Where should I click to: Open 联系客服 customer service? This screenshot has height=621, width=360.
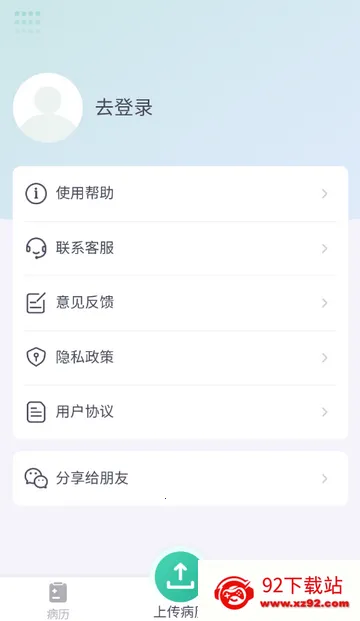point(180,248)
